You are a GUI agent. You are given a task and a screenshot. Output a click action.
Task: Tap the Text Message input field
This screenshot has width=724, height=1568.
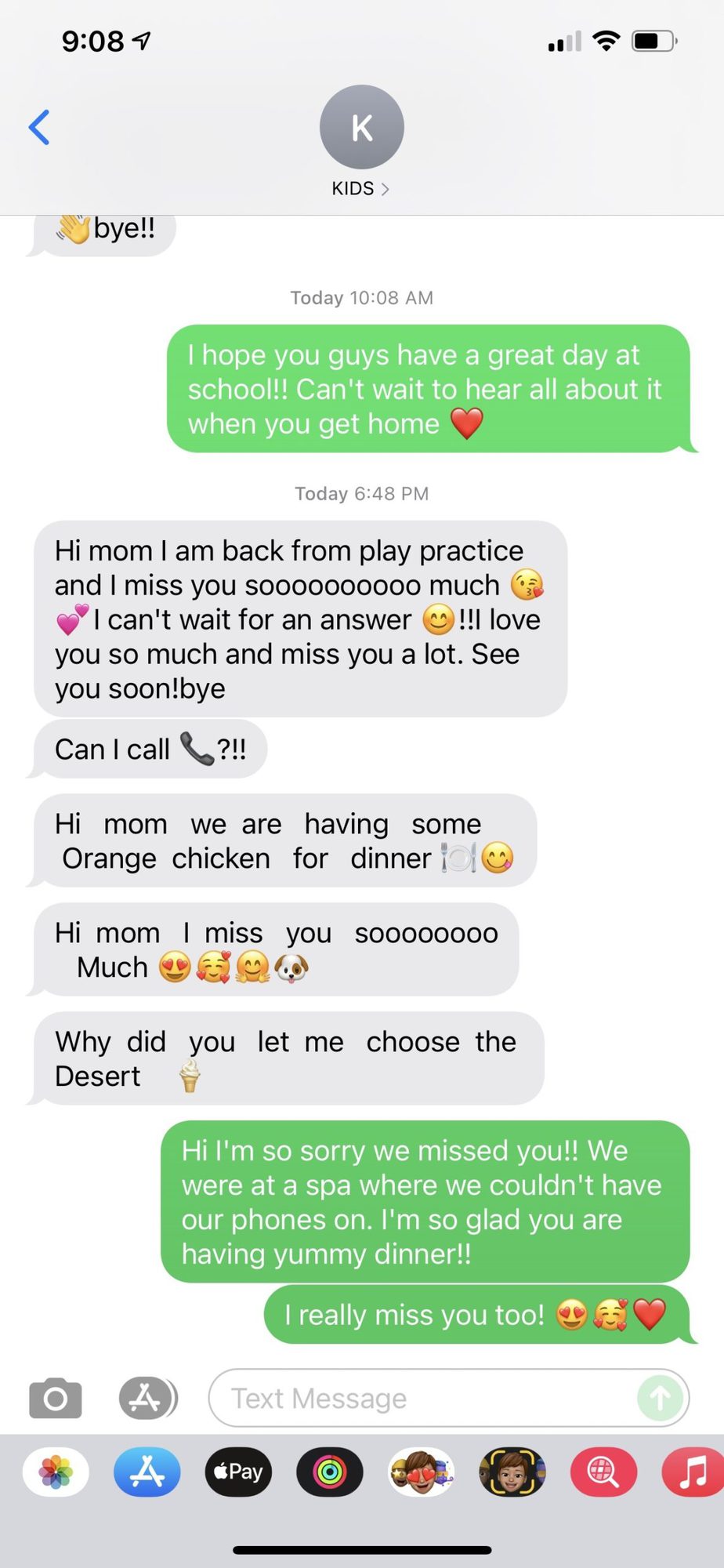tap(423, 1398)
